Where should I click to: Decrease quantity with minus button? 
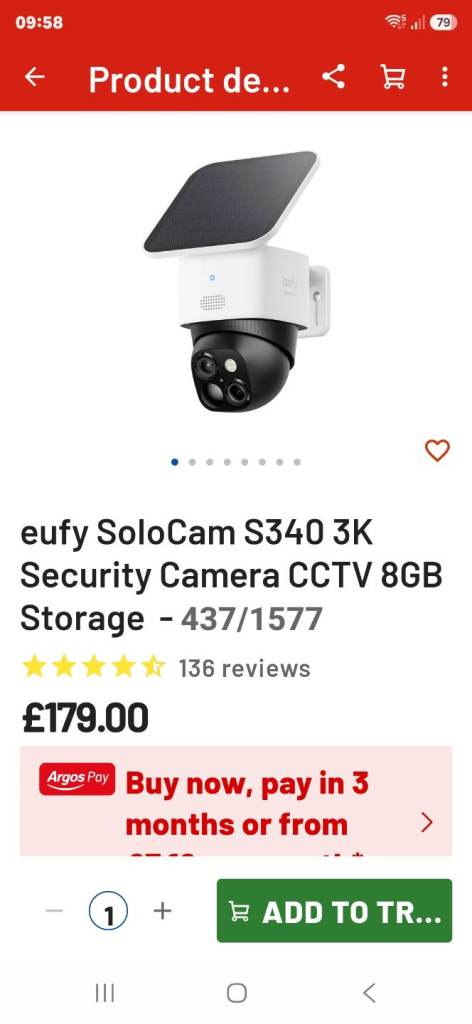click(x=55, y=910)
